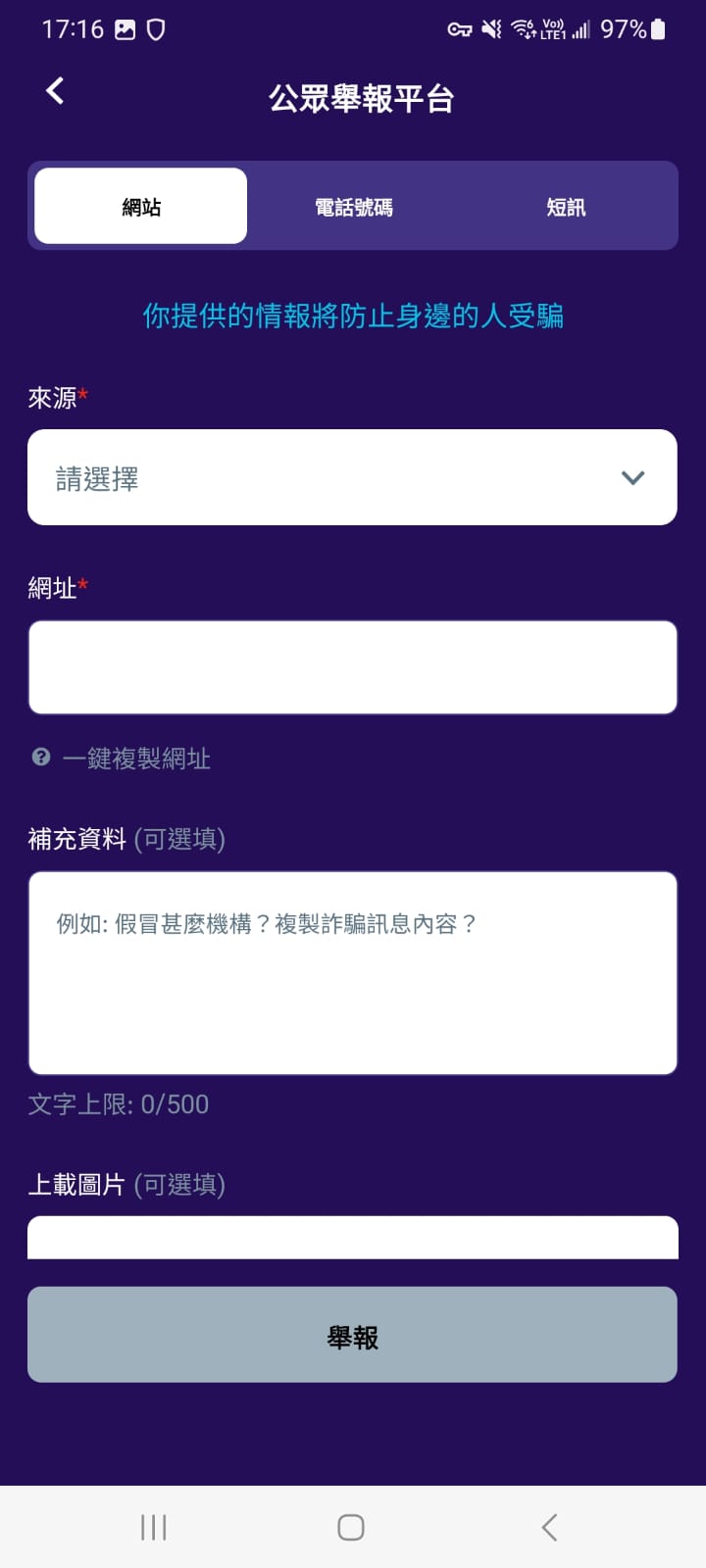706x1568 pixels.
Task: Click inside the 網址 input field
Action: pyautogui.click(x=353, y=666)
